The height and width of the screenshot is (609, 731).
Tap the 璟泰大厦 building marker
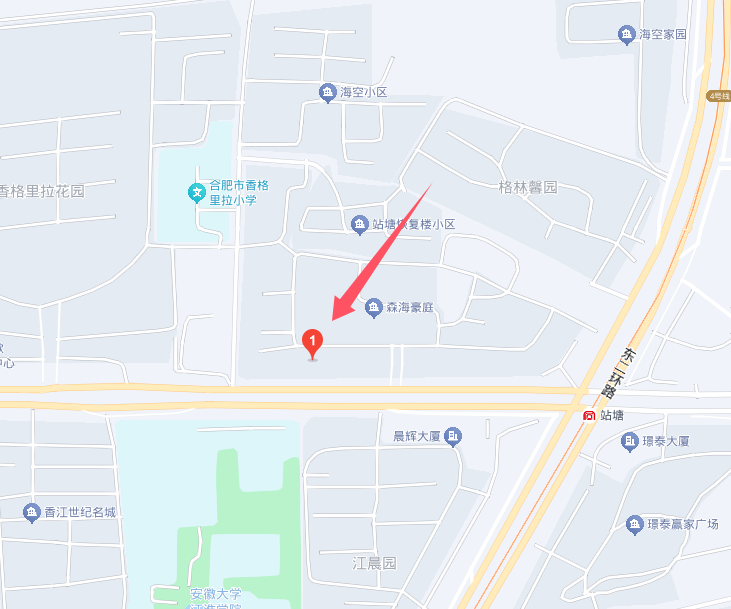pos(629,440)
